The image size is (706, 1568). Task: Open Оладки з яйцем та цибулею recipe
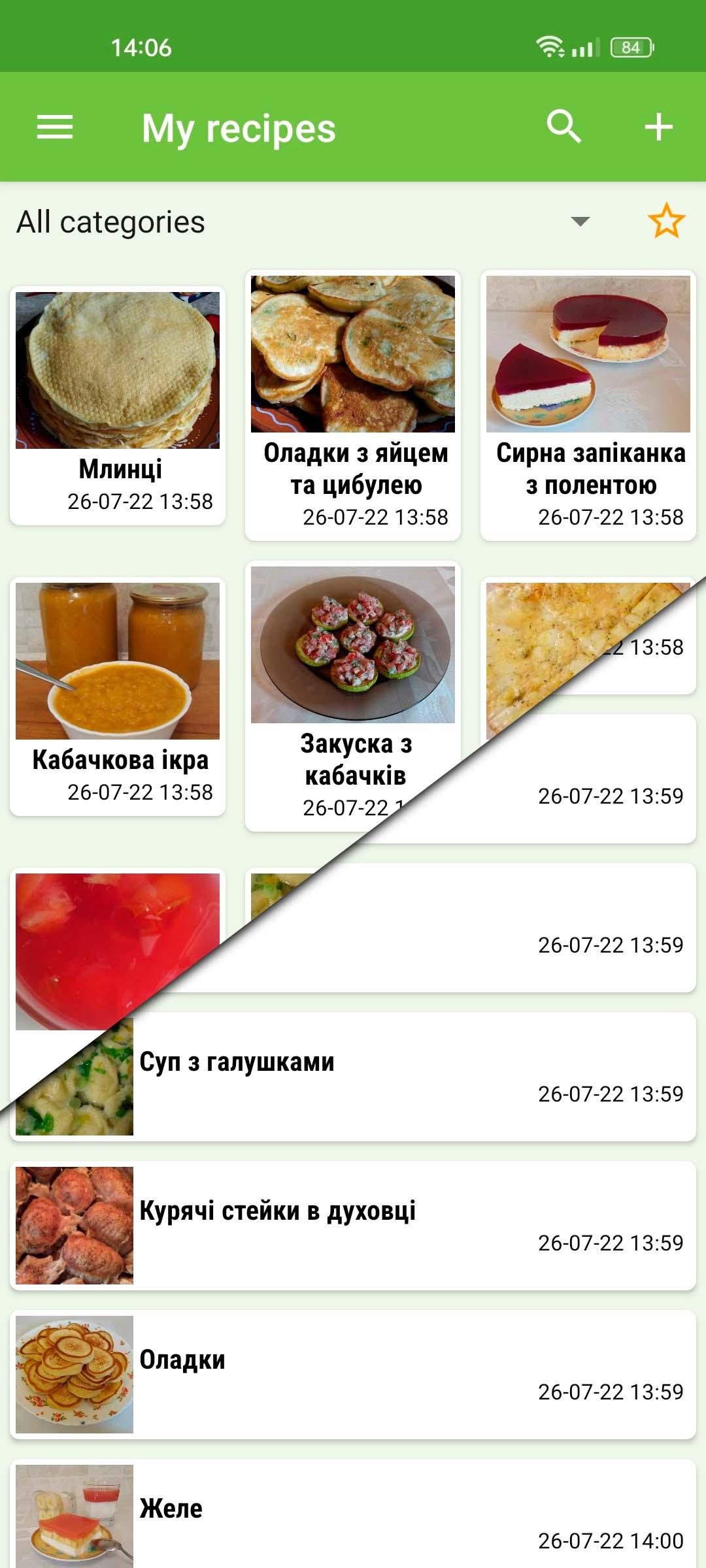[x=353, y=405]
